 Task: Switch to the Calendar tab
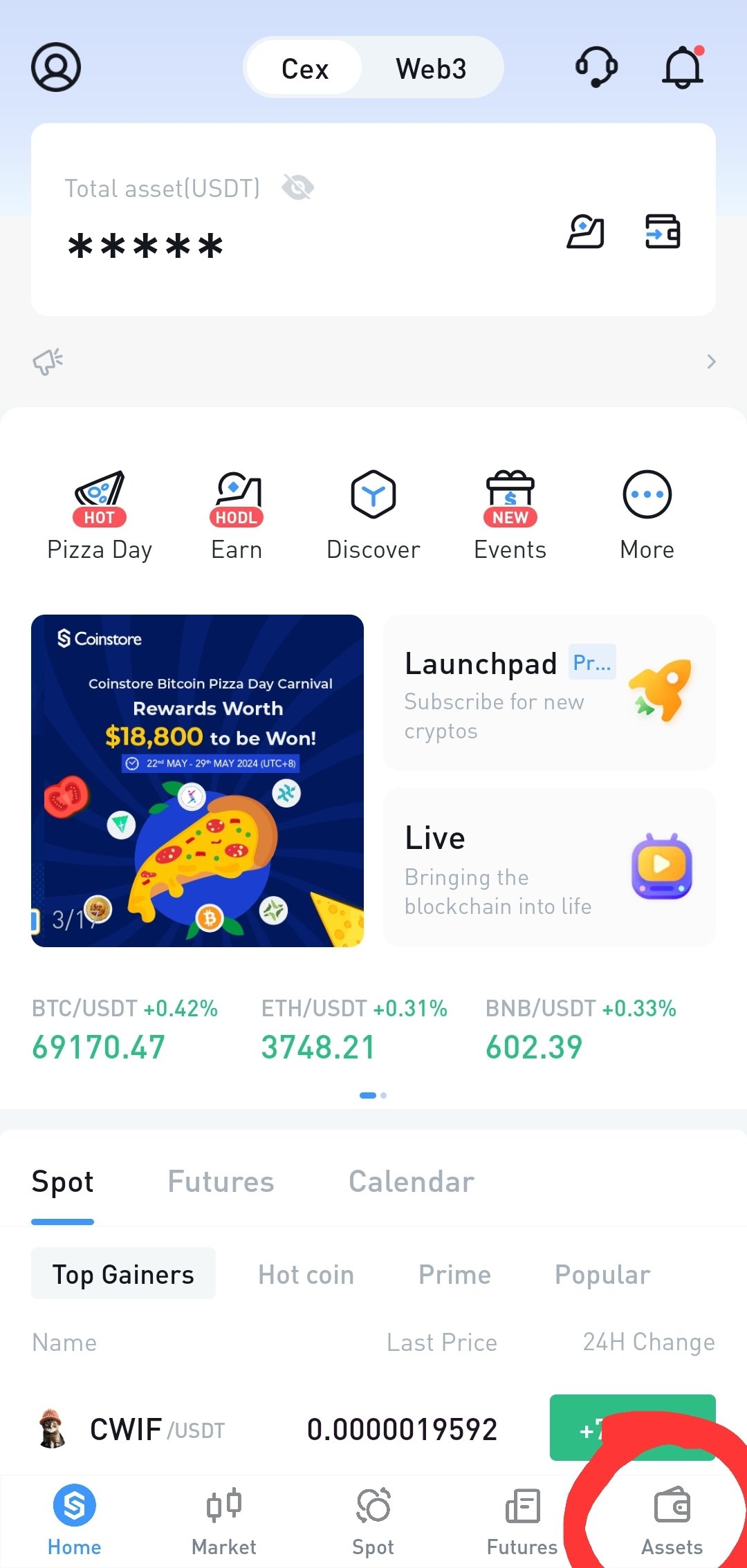412,1182
